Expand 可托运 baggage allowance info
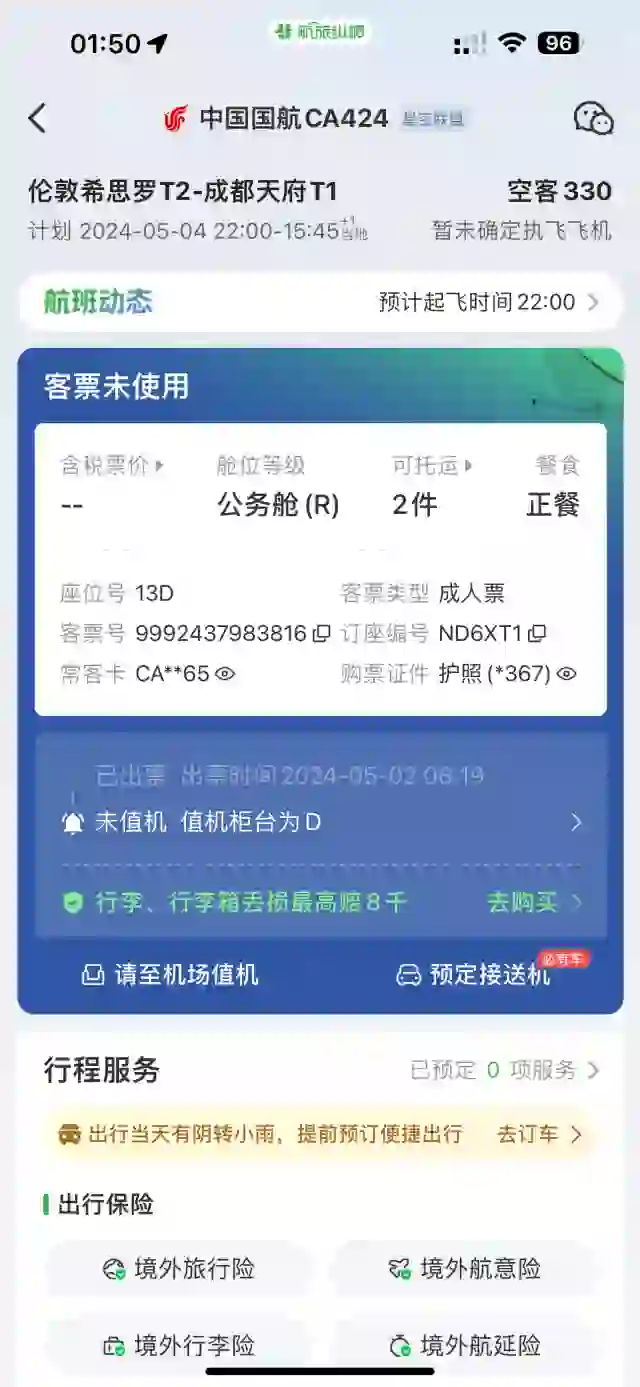The image size is (640, 1387). coord(432,465)
